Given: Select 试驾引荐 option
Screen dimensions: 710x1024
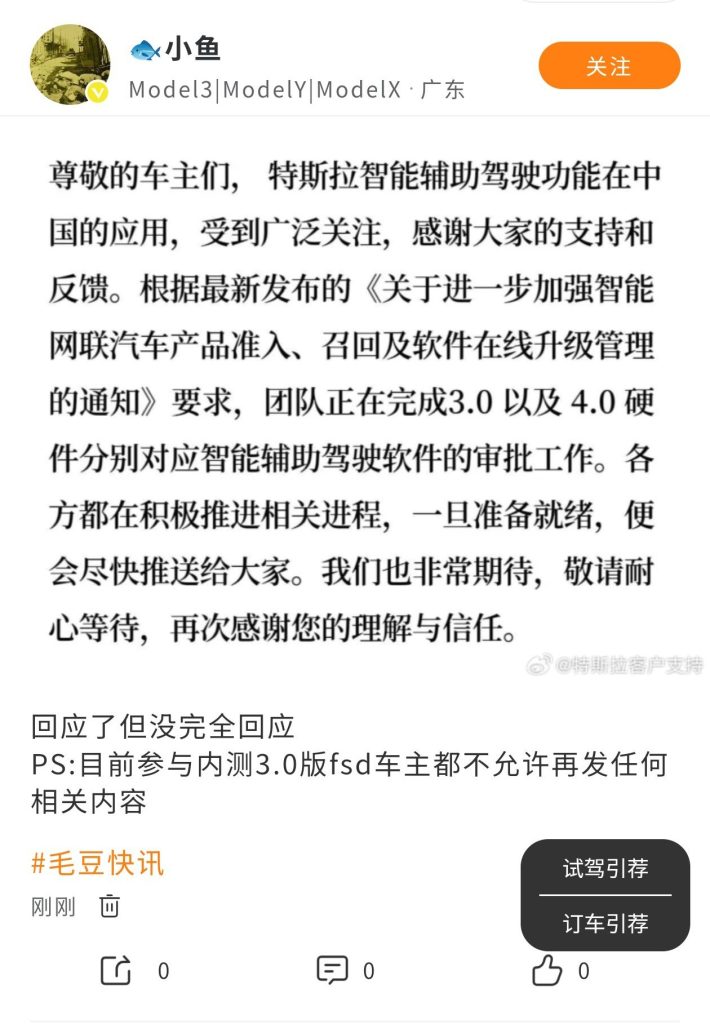Looking at the screenshot, I should click(x=605, y=869).
